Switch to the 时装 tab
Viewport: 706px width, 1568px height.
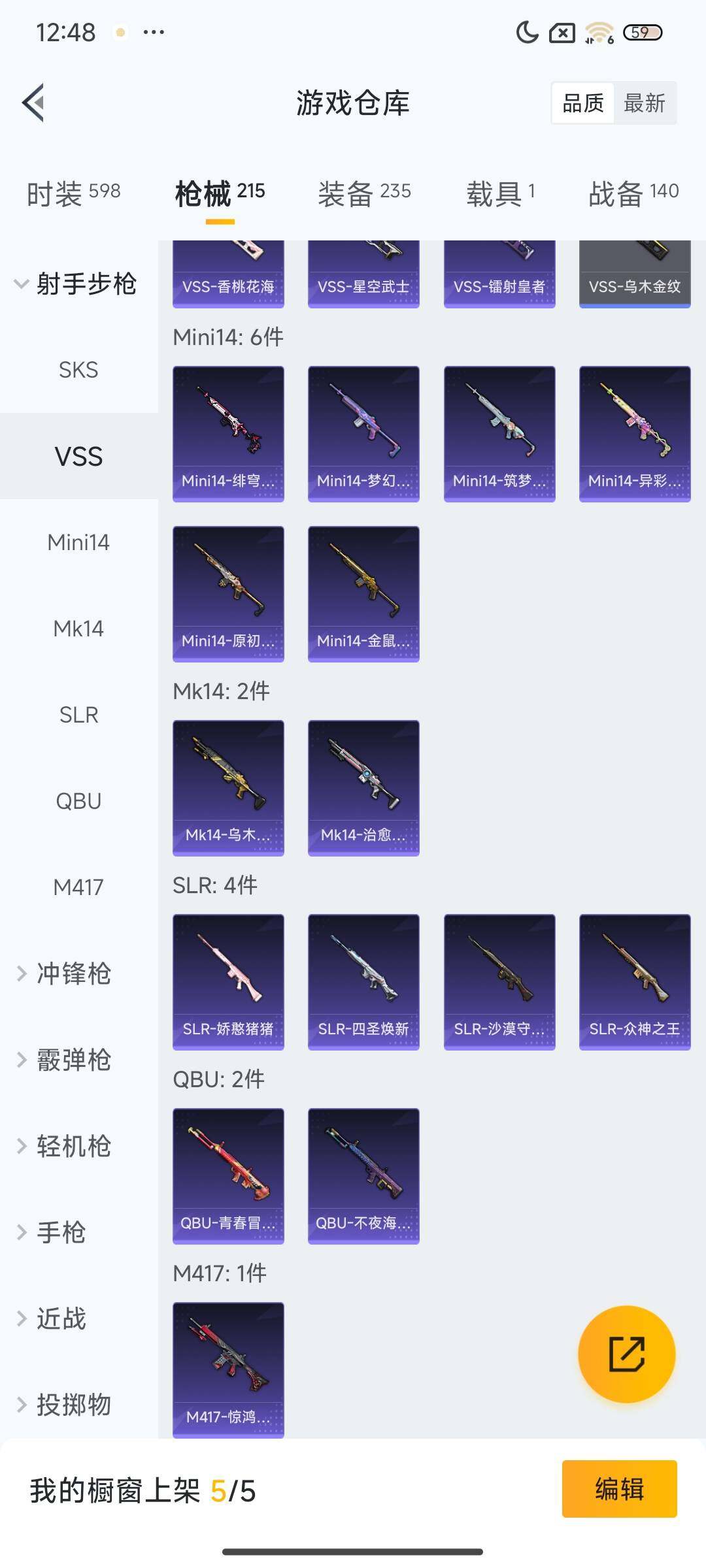pyautogui.click(x=73, y=193)
